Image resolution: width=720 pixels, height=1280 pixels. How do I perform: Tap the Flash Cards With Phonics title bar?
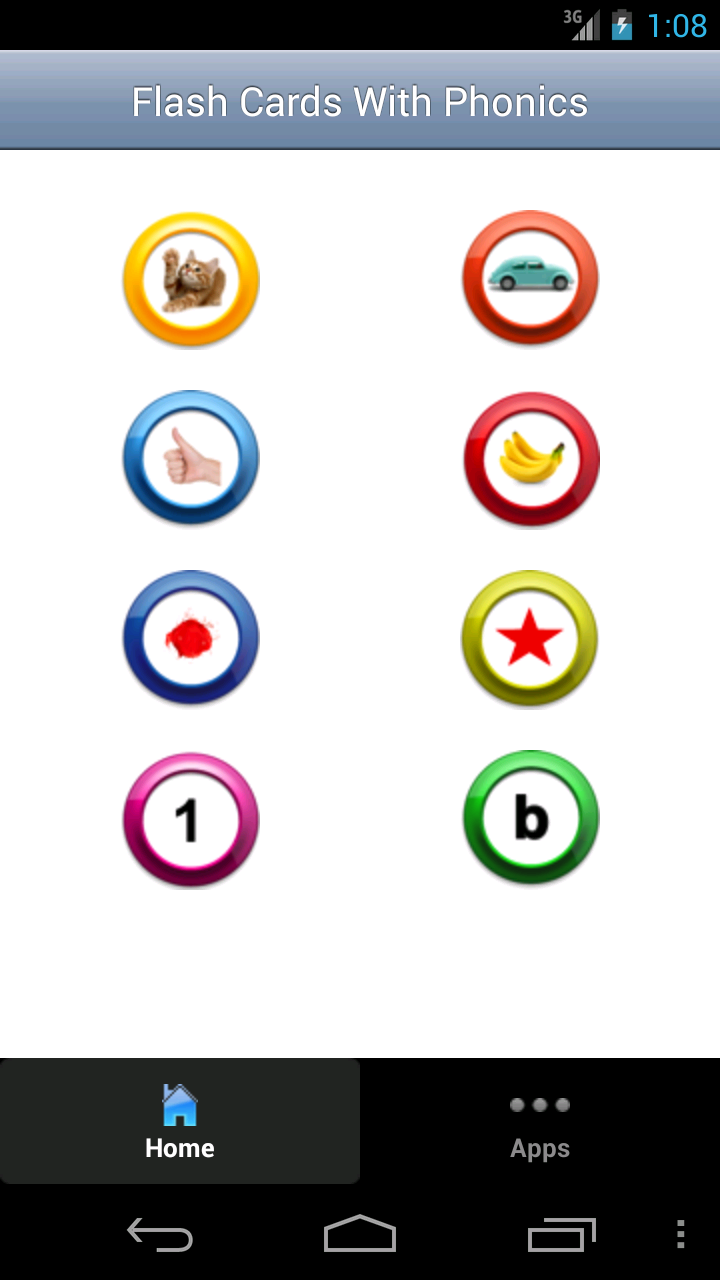coord(360,101)
